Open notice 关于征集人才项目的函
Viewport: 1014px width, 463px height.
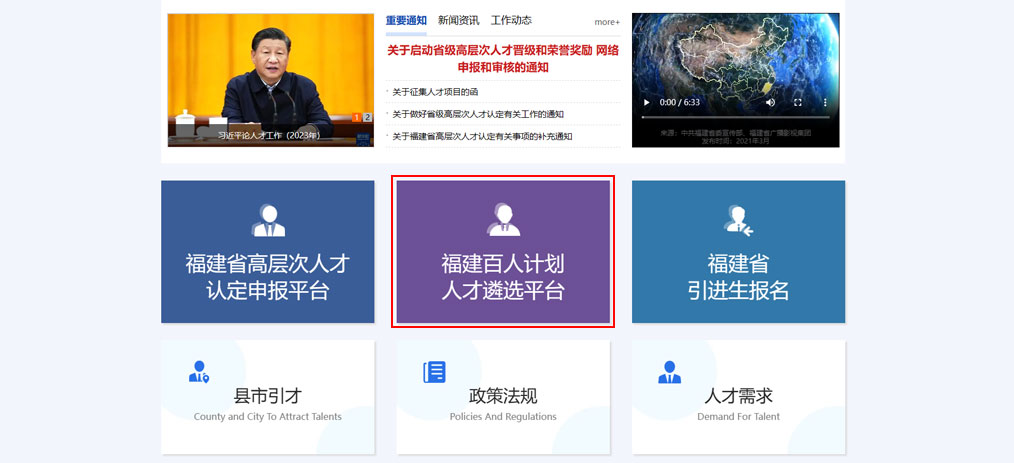435,92
